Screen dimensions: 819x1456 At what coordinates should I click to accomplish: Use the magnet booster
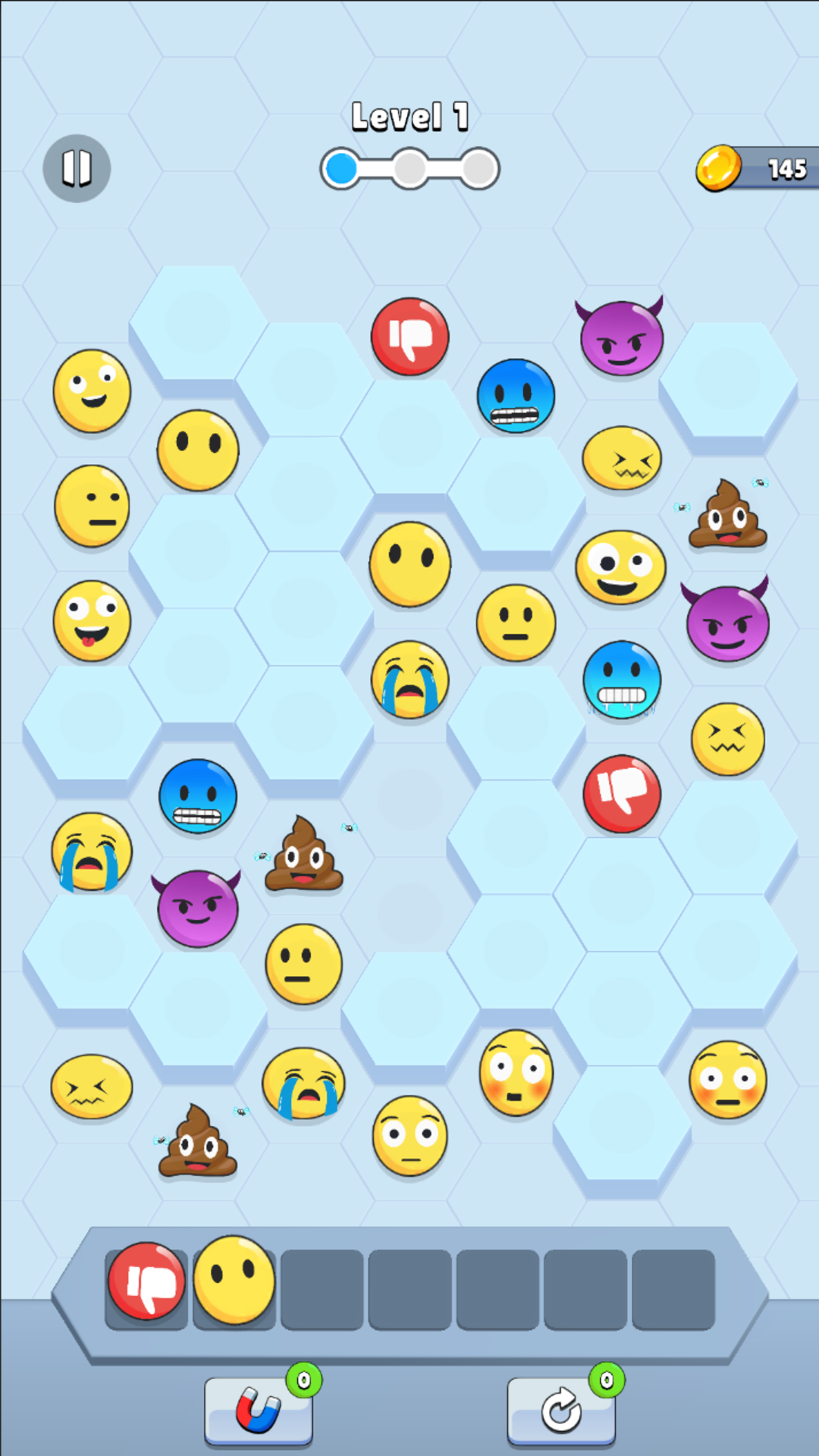[258, 1411]
